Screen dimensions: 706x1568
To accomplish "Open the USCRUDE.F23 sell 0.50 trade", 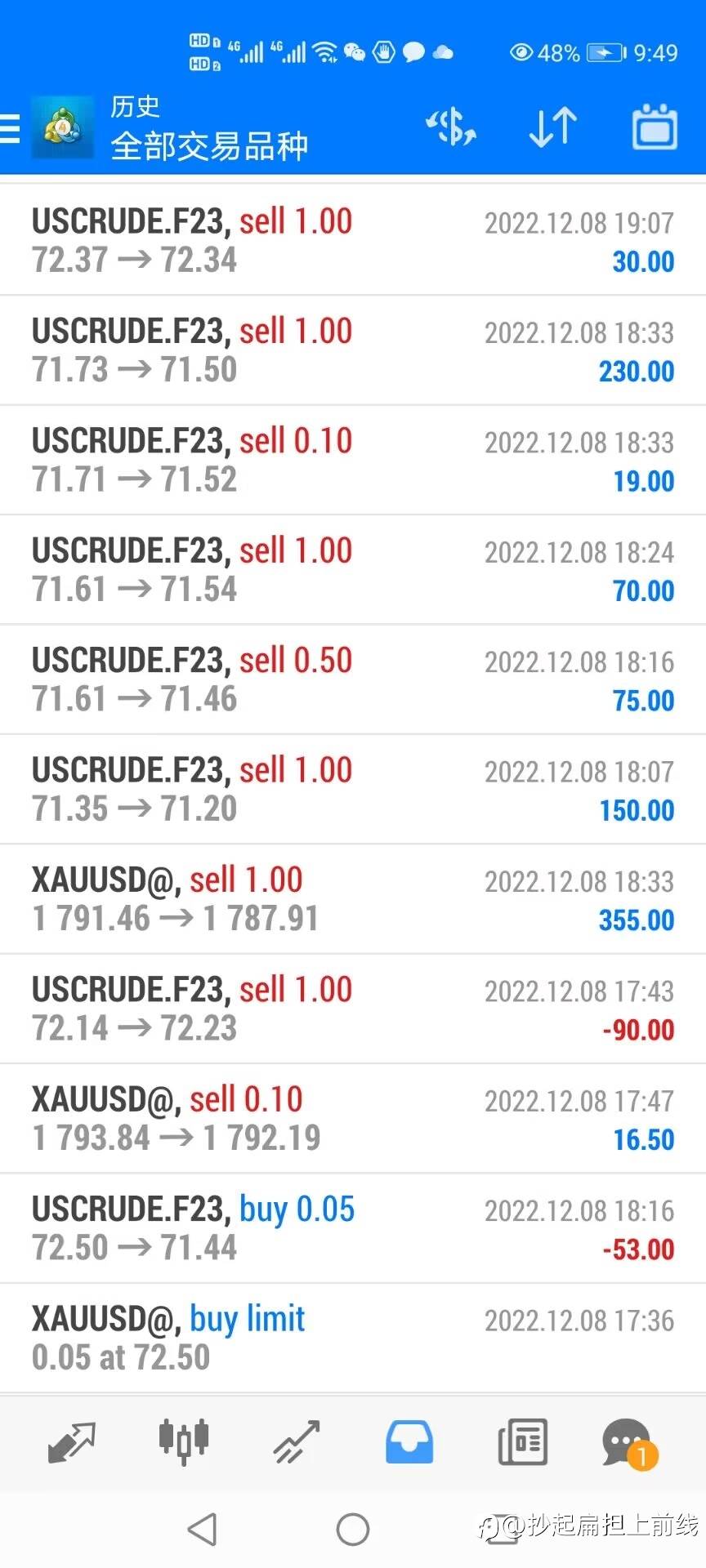I will pyautogui.click(x=353, y=679).
